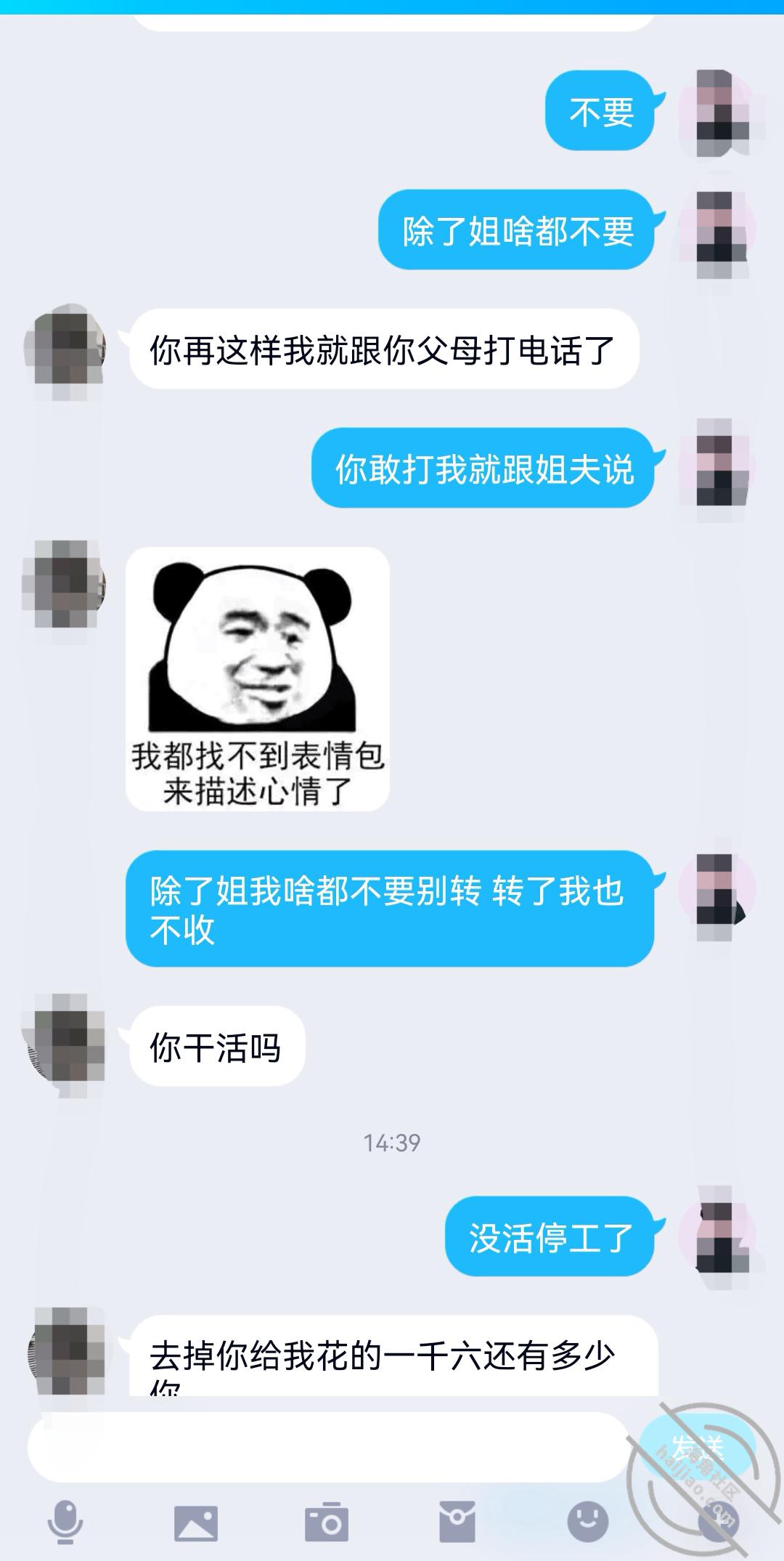Open the voice message microphone
The width and height of the screenshot is (784, 1561).
pyautogui.click(x=65, y=1521)
